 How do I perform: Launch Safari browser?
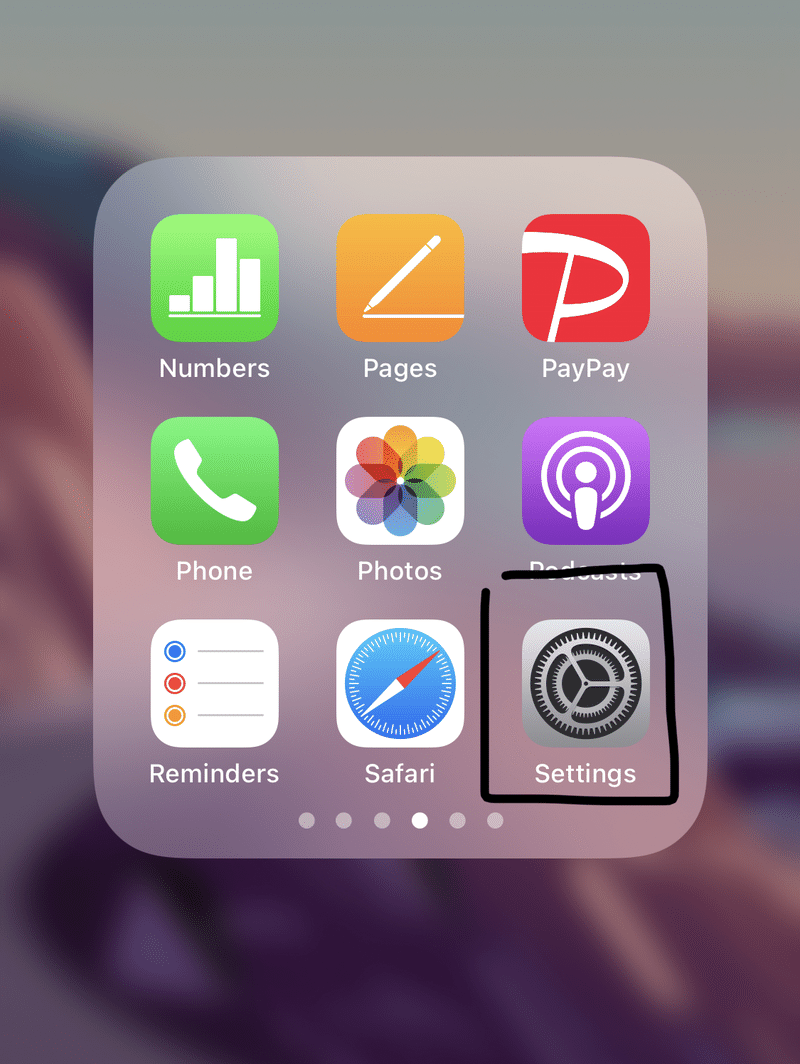[400, 684]
